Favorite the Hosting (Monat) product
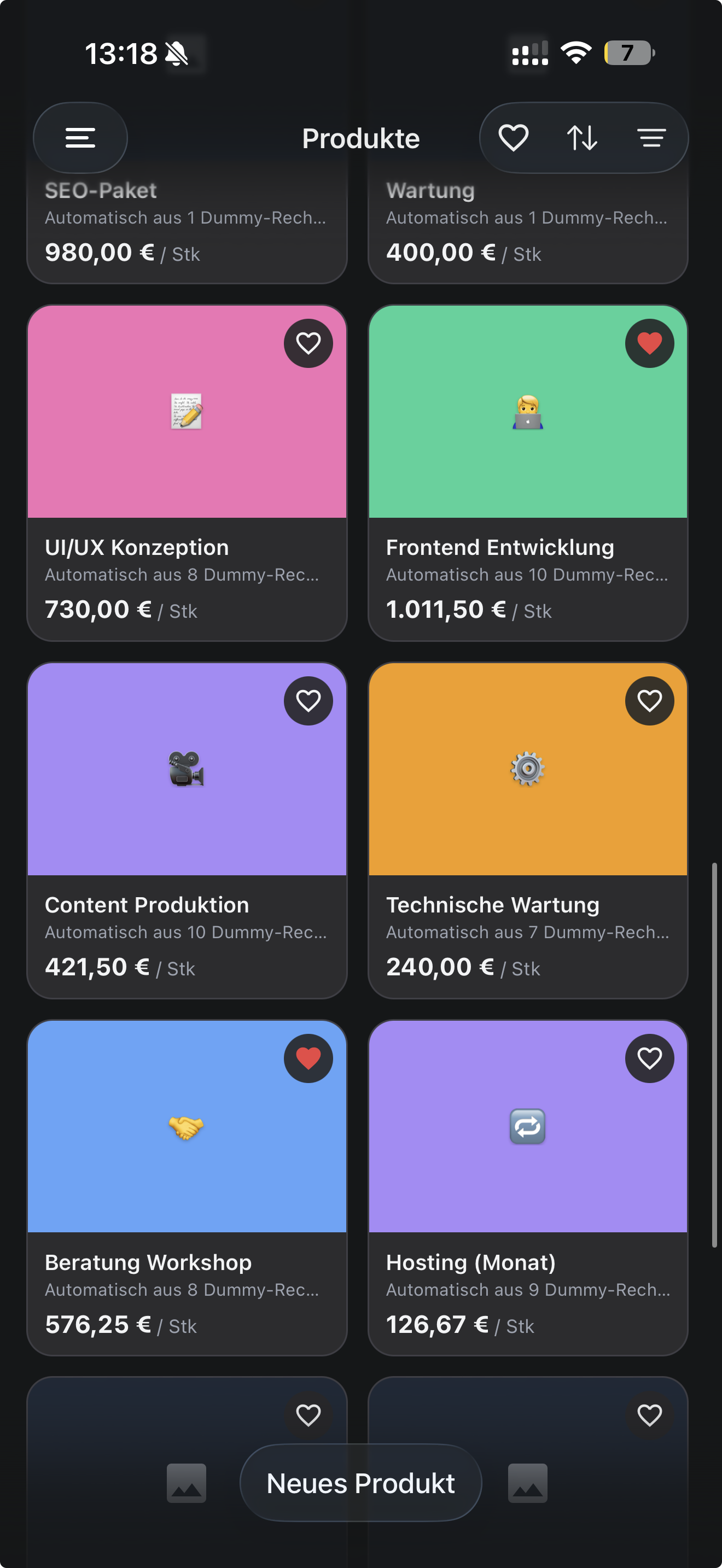Viewport: 722px width, 1568px height. pyautogui.click(x=649, y=1058)
